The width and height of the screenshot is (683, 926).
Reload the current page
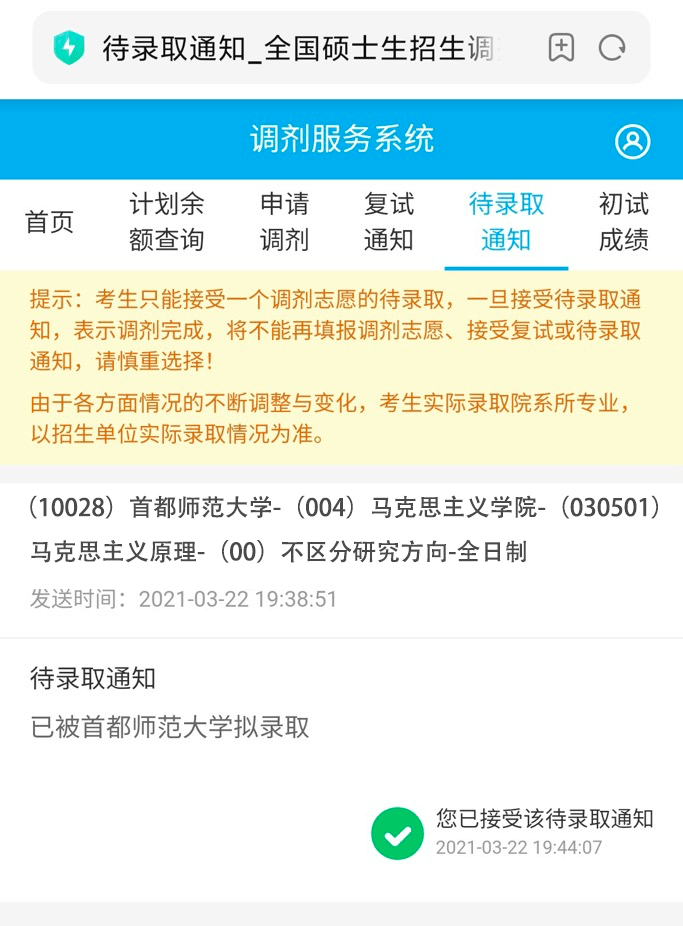point(612,47)
